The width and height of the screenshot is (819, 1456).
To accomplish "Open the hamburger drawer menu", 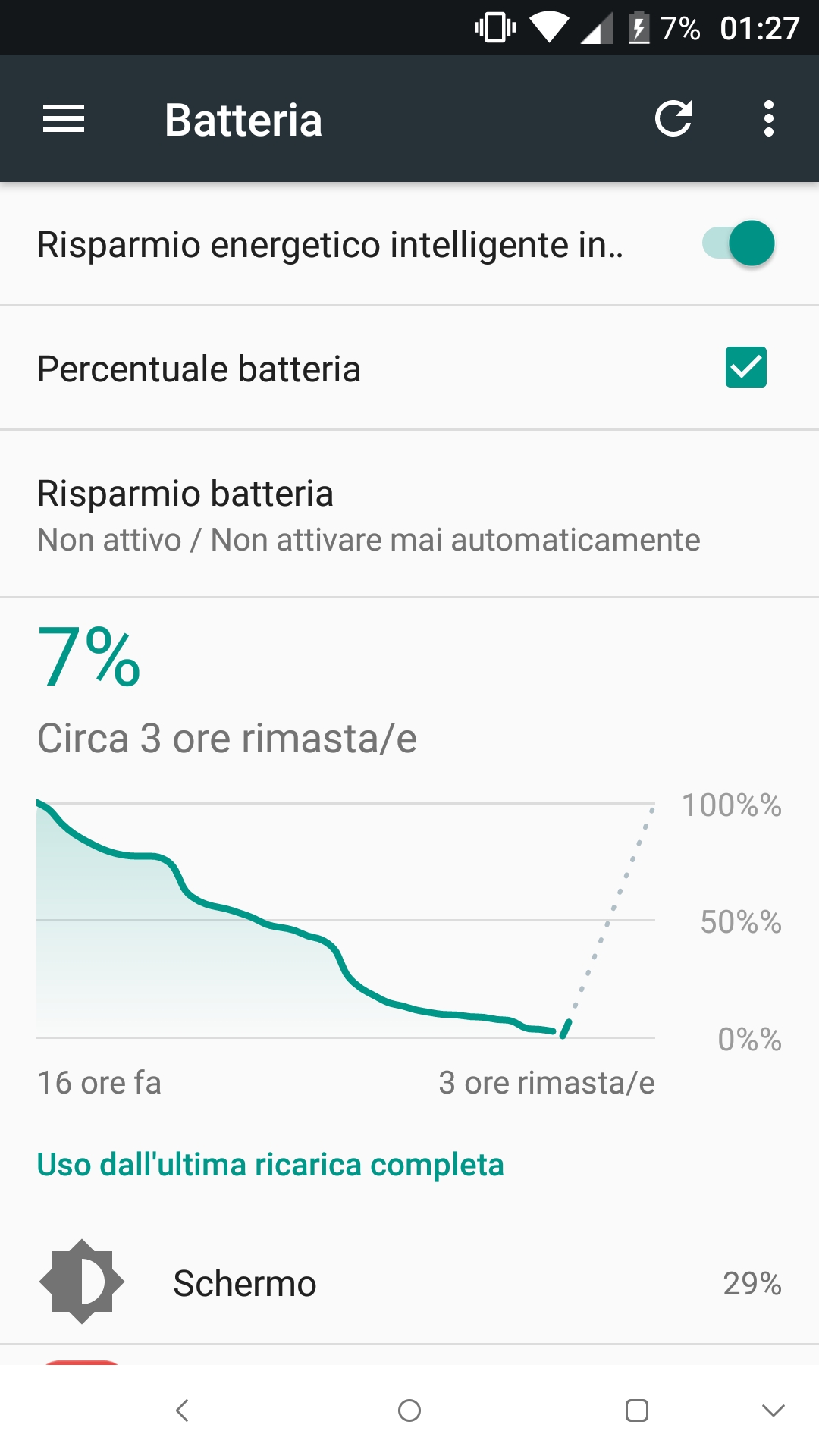I will pos(64,119).
